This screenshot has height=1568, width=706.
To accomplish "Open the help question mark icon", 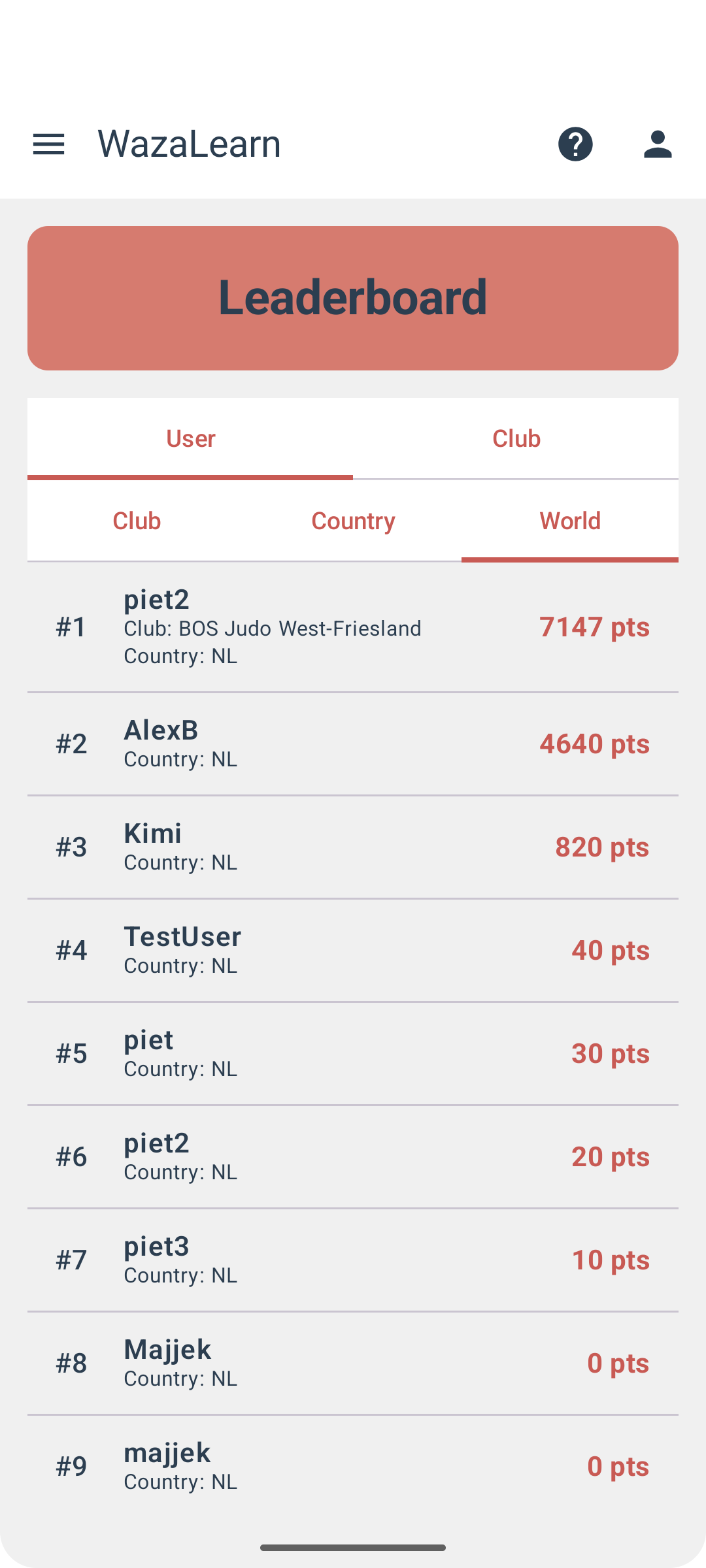I will [575, 144].
